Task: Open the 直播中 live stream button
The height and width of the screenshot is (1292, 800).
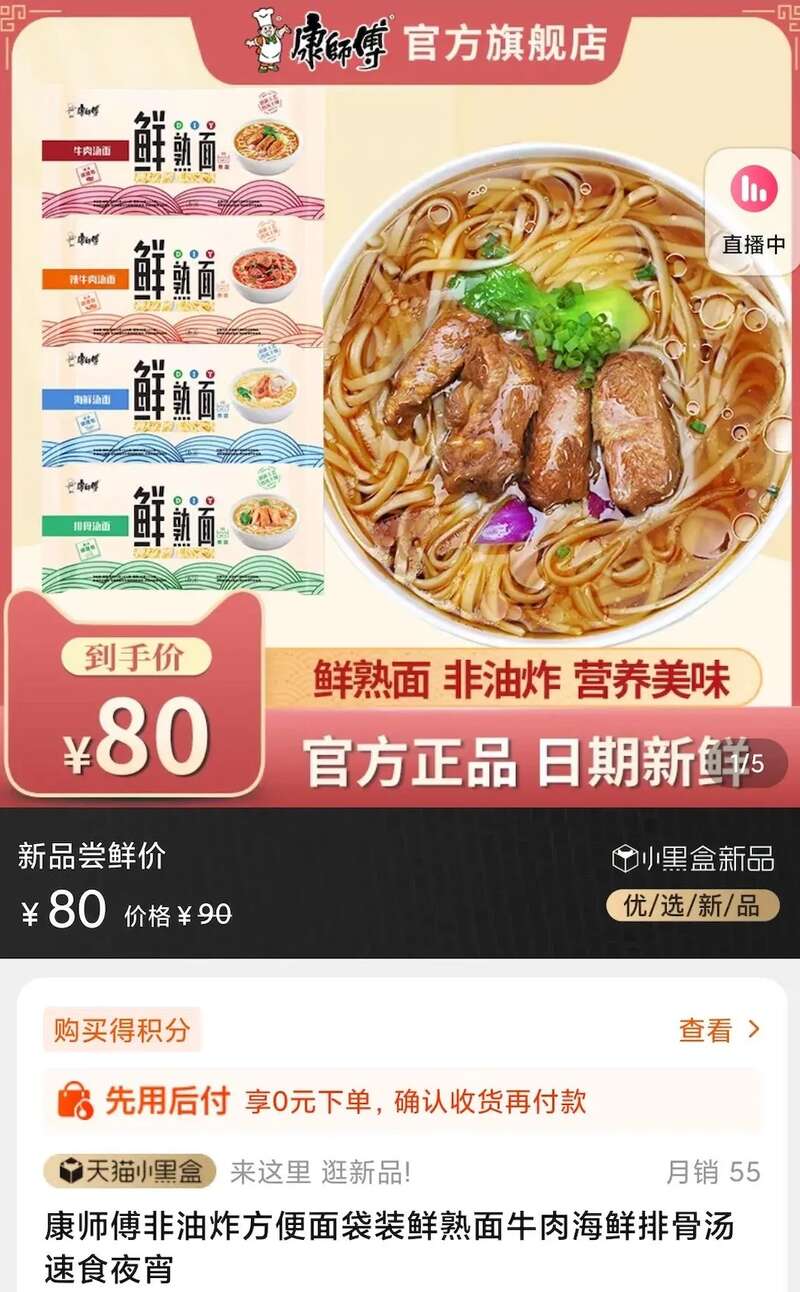Action: pos(754,211)
